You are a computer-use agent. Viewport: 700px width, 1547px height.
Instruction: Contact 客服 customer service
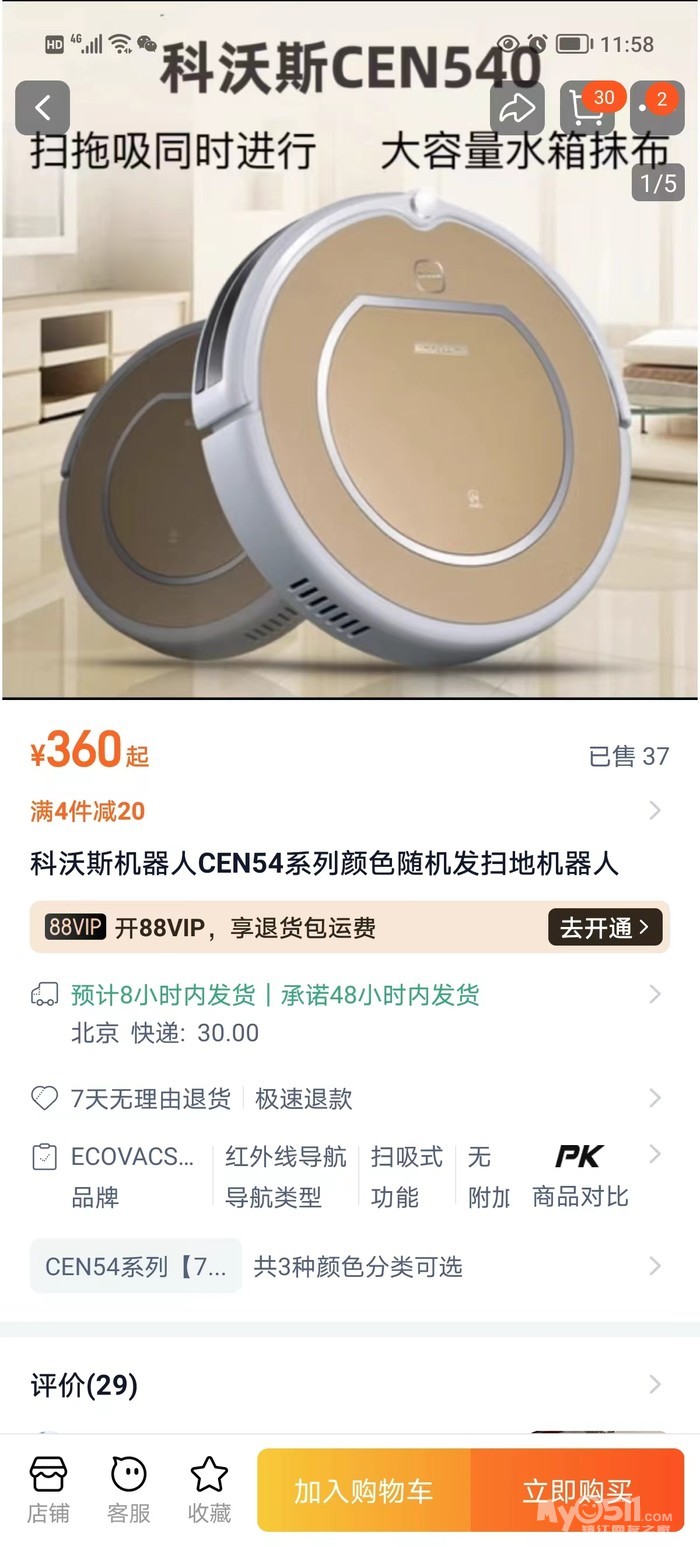(x=128, y=1489)
